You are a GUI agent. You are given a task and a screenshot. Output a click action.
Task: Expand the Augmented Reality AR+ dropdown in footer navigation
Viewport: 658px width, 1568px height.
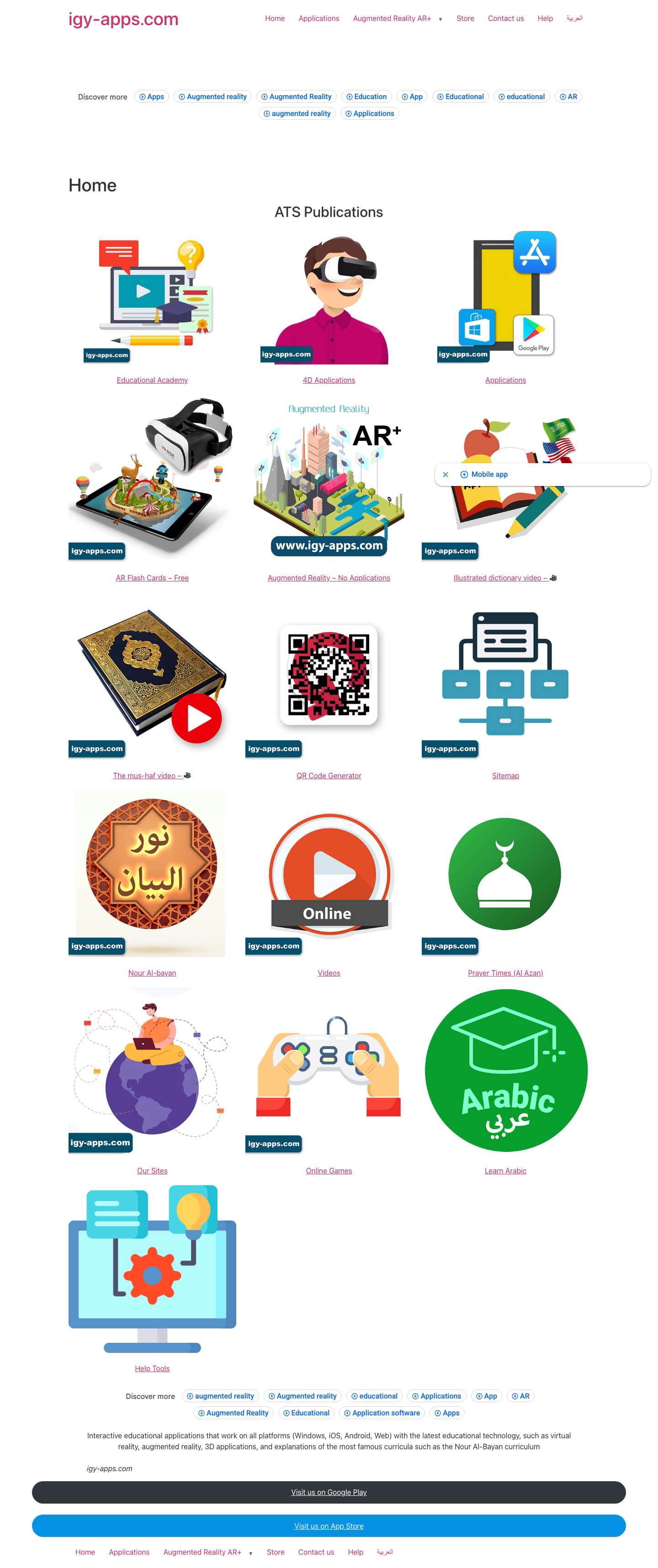pyautogui.click(x=250, y=1553)
